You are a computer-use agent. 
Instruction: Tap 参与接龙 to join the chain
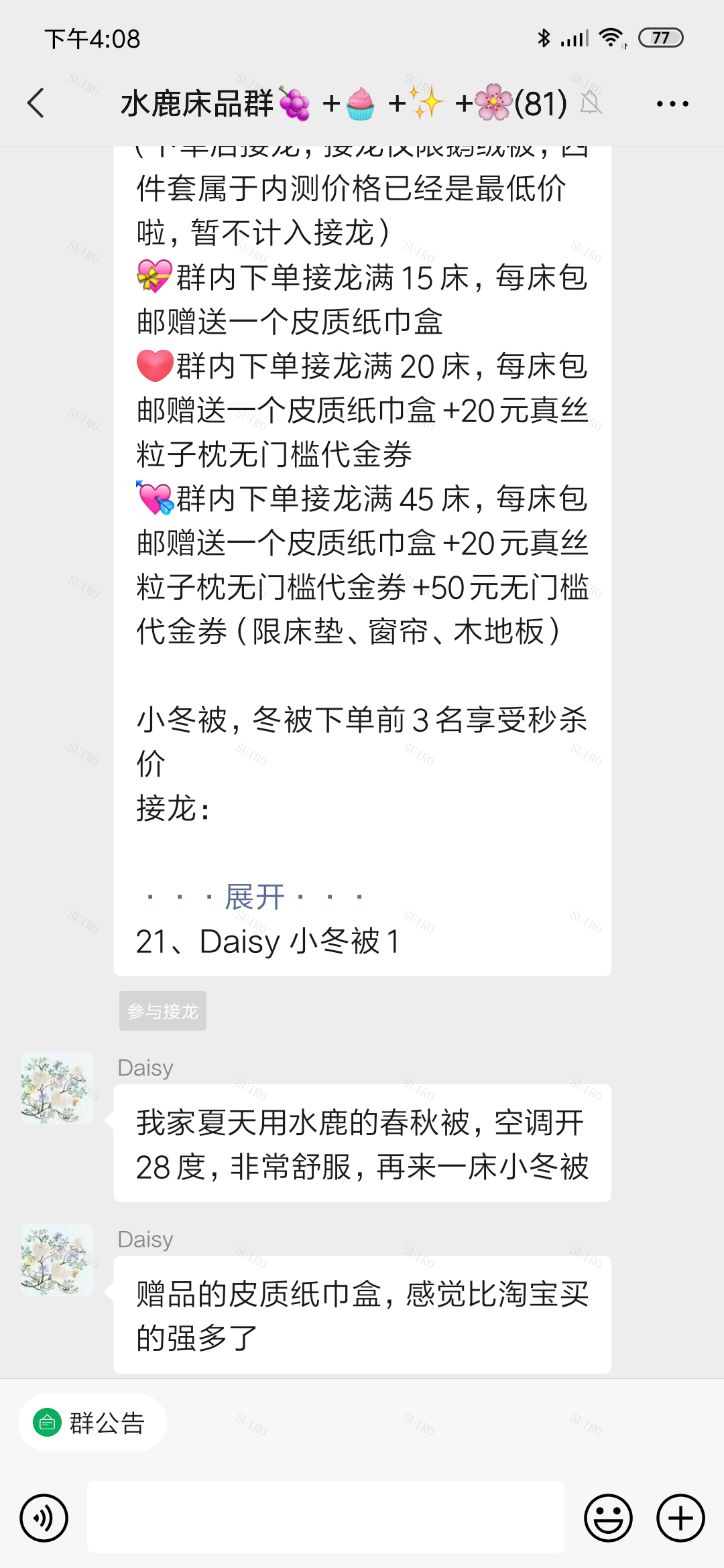[163, 1011]
